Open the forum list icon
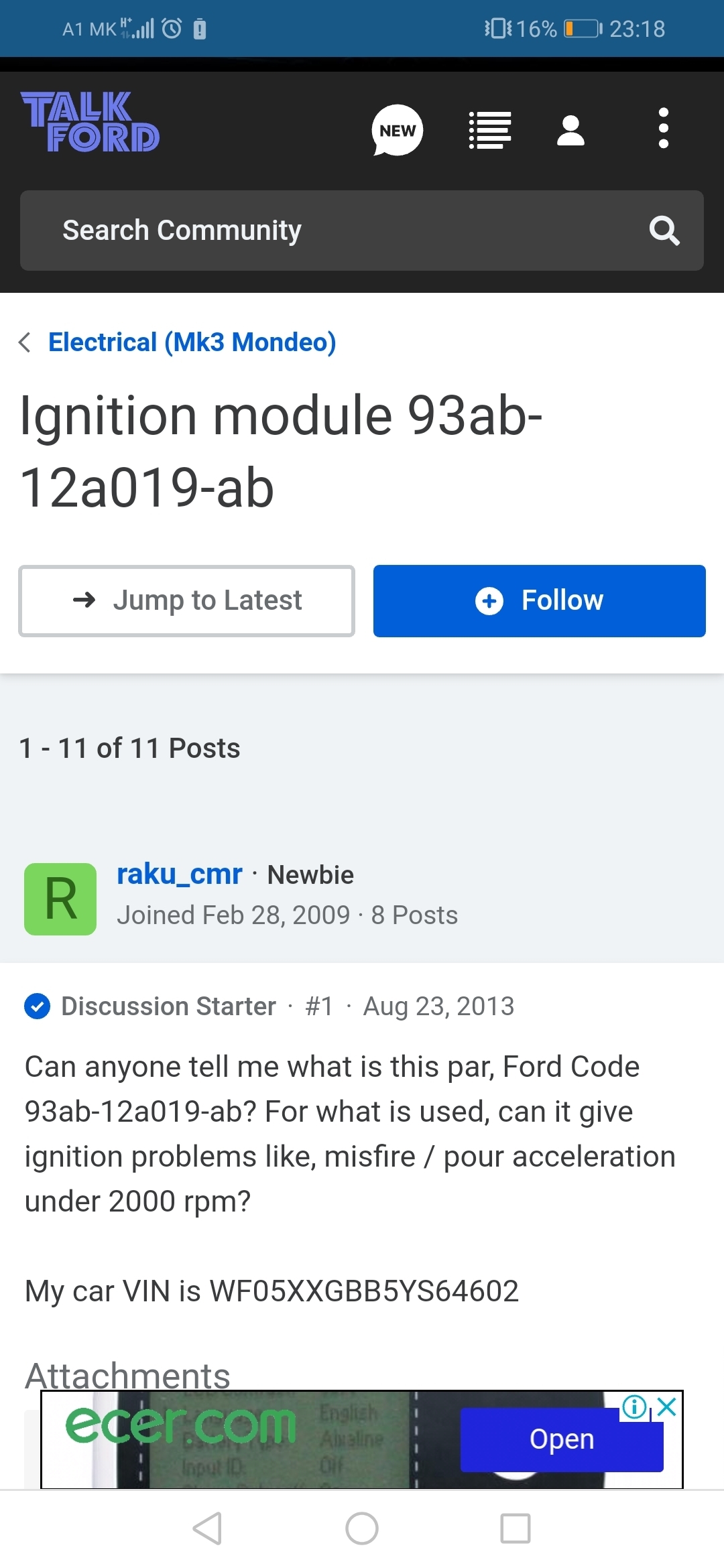 coord(490,129)
